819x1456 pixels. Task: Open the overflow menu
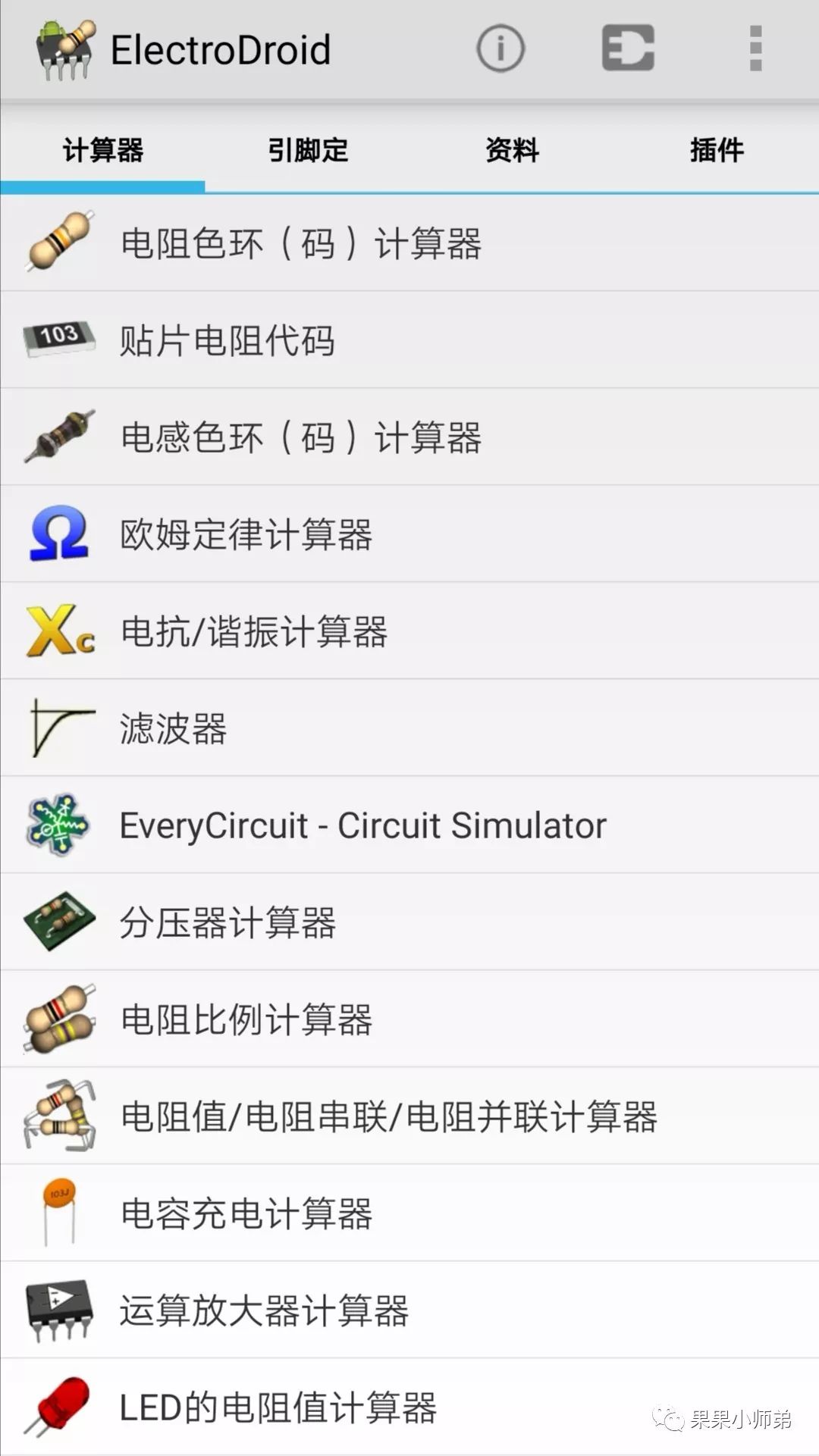(x=755, y=49)
